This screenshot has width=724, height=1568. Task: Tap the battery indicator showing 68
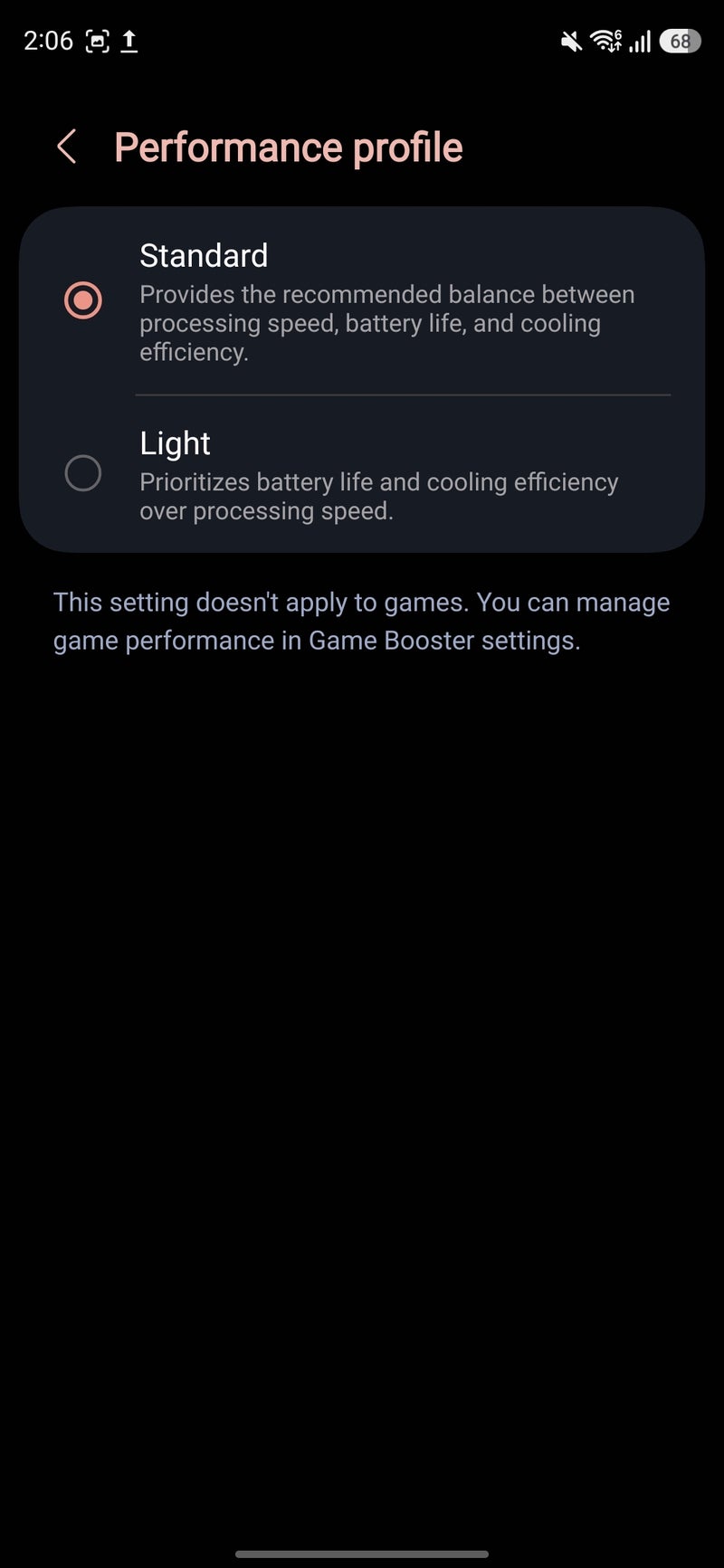click(x=679, y=41)
